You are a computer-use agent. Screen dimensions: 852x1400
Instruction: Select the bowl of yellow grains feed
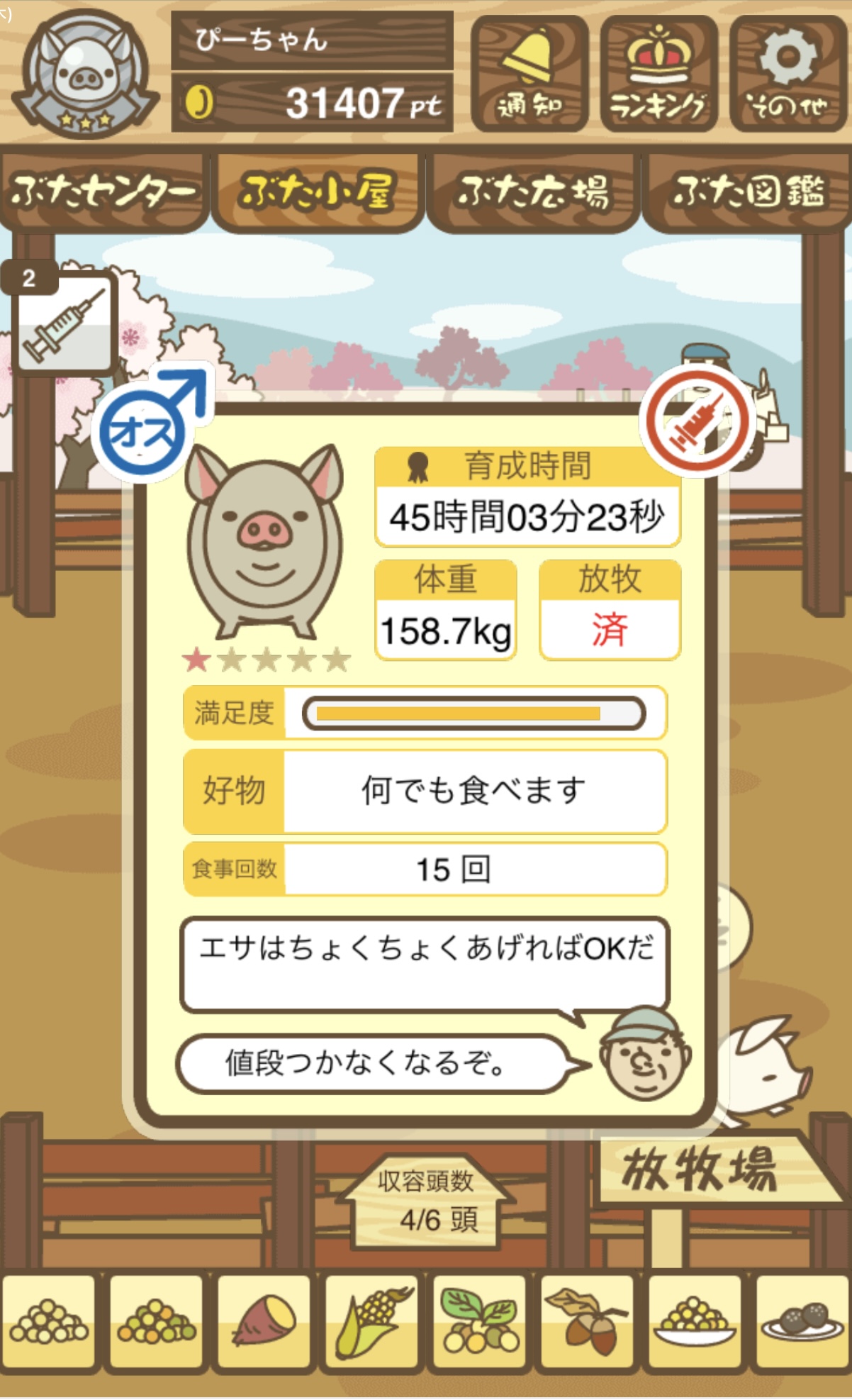695,1322
